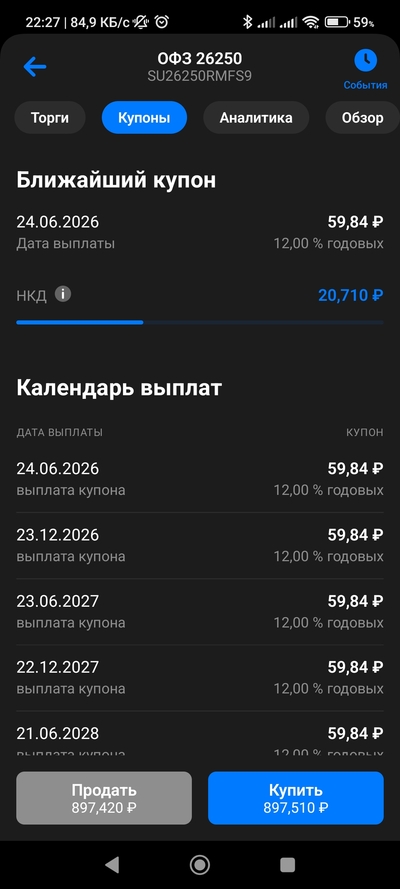Open the События clock icon
400x889 pixels.
(365, 60)
